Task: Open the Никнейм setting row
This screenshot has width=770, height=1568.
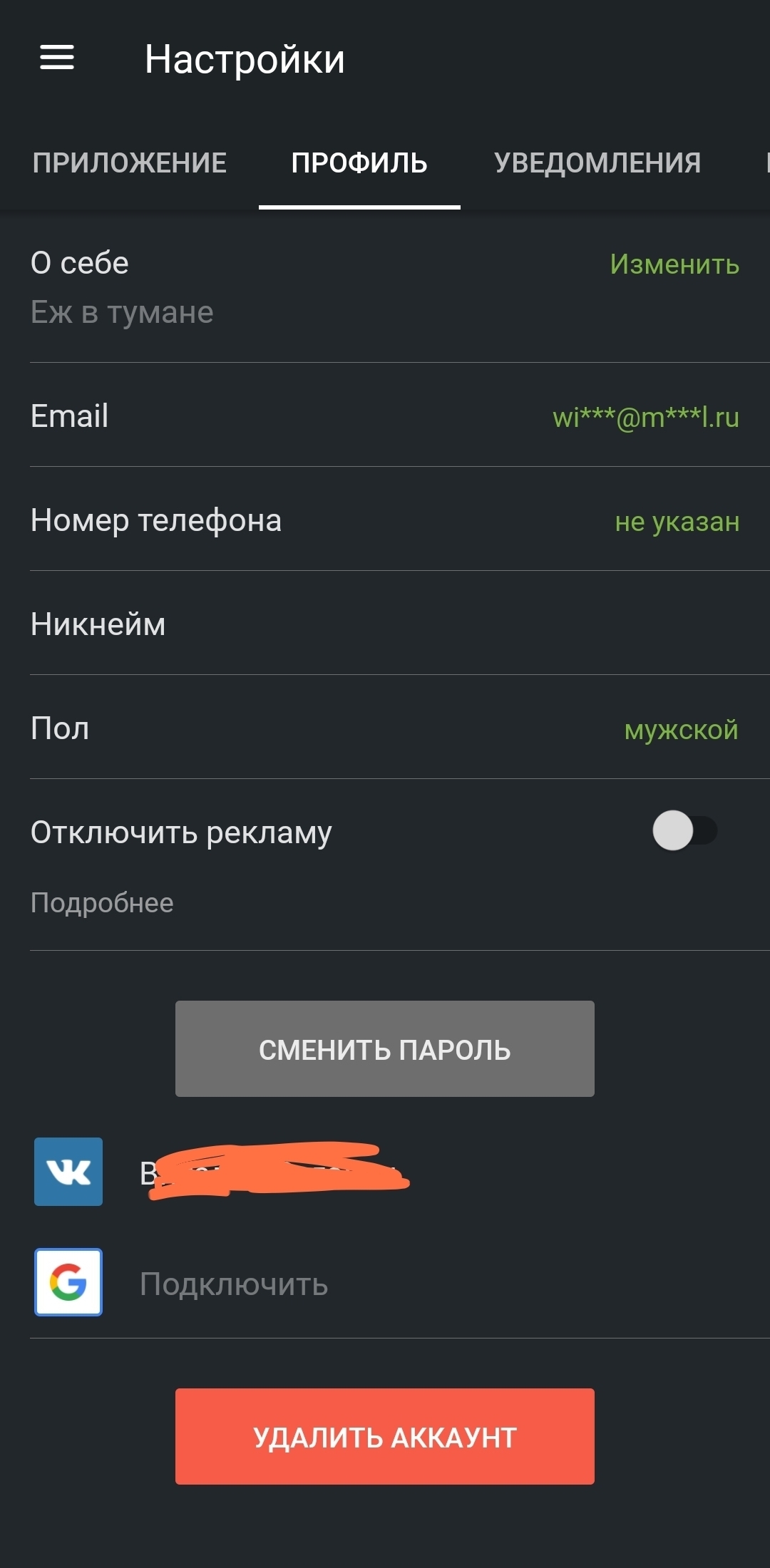Action: click(385, 624)
